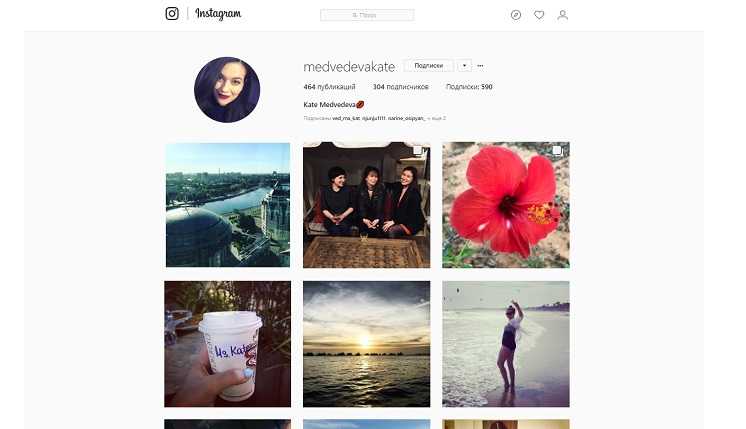The height and width of the screenshot is (429, 746).
Task: Open the Подписки: 590 following list
Action: click(x=469, y=87)
